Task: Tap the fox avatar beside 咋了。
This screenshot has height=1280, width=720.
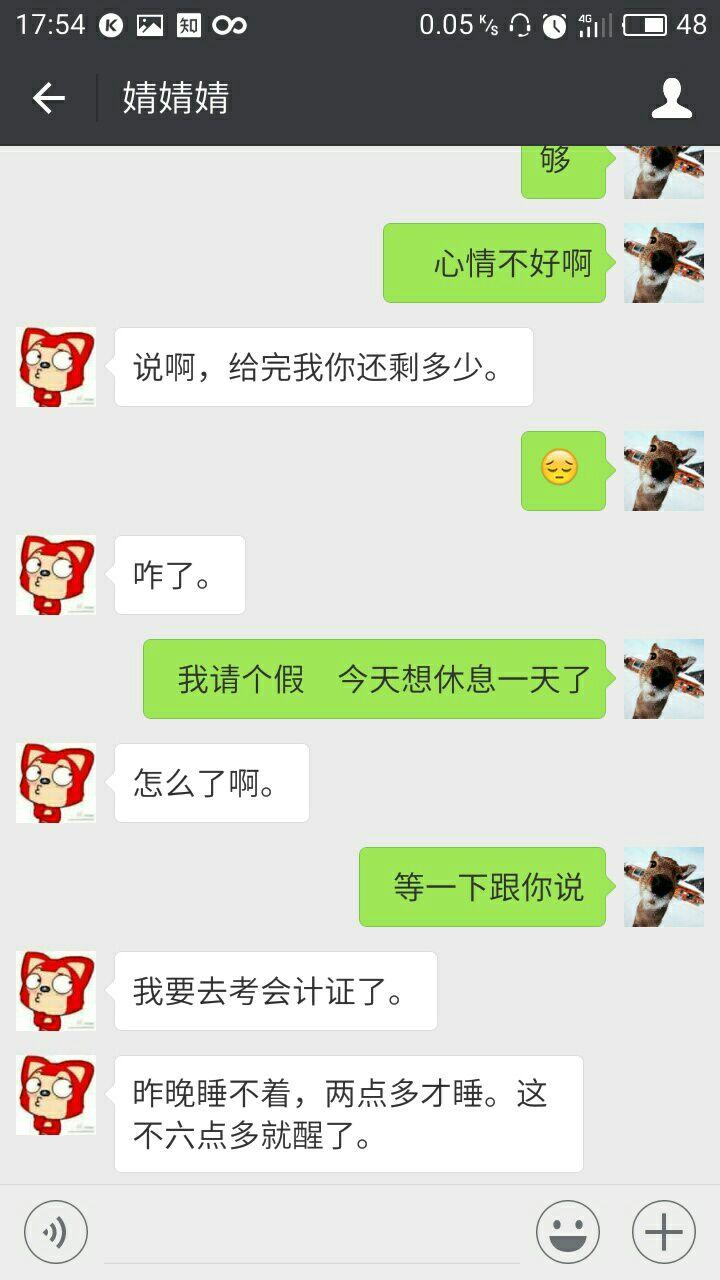Action: click(56, 575)
